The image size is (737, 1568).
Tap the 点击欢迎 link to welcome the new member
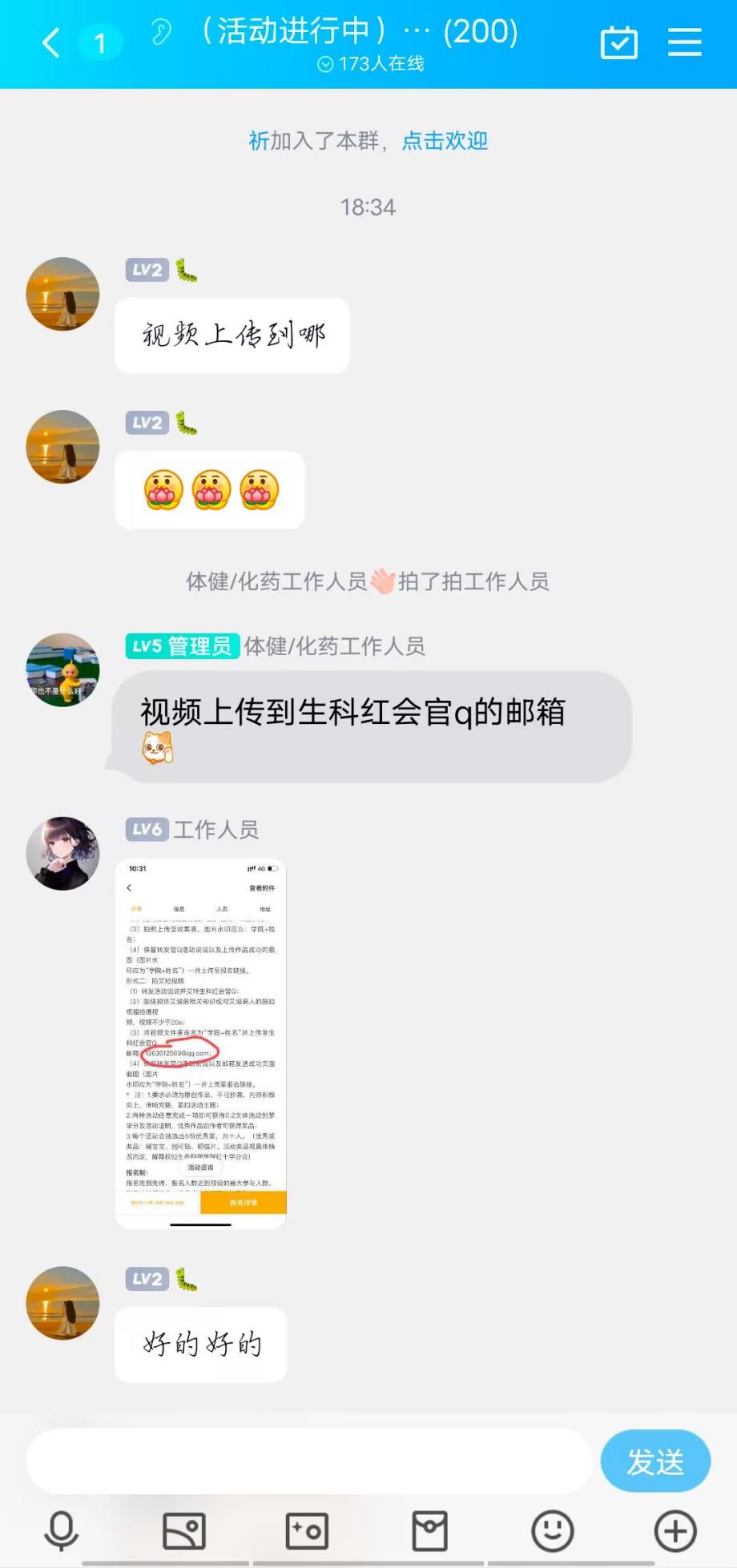click(445, 141)
